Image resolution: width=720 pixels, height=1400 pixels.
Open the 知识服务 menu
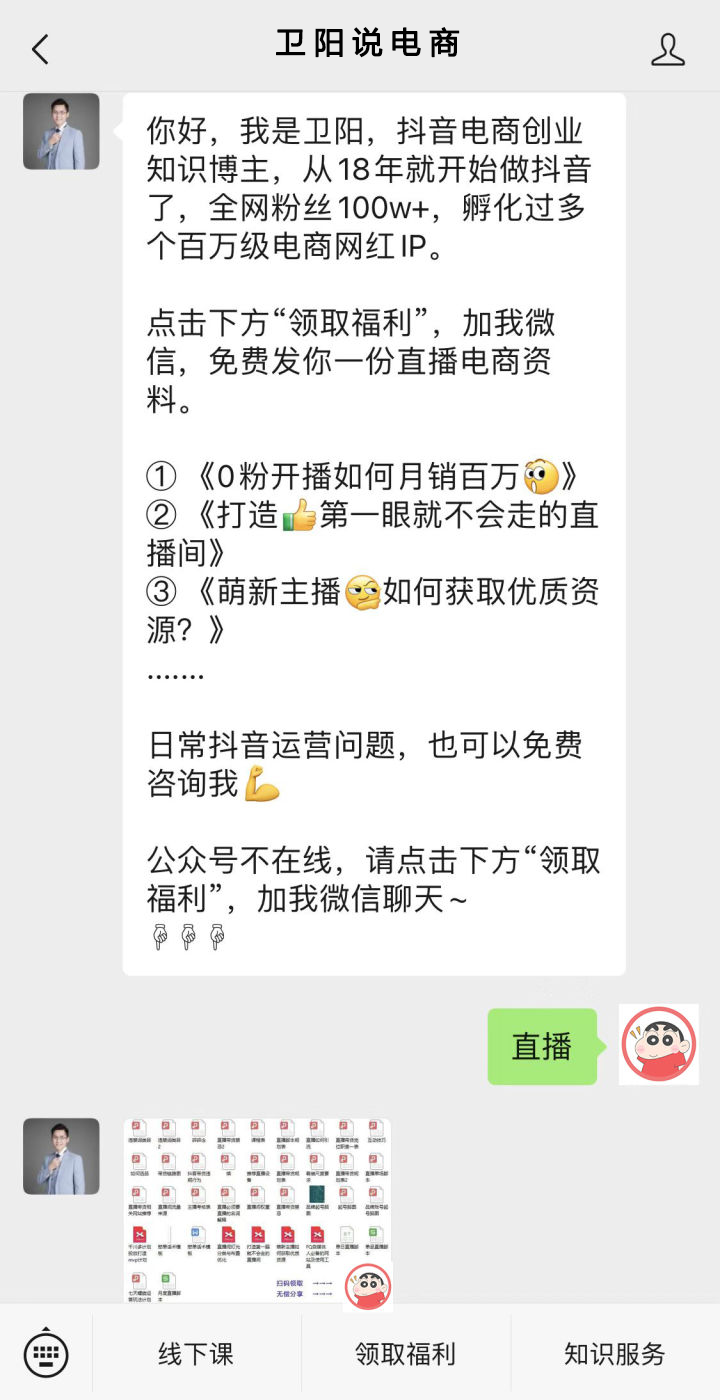614,1354
